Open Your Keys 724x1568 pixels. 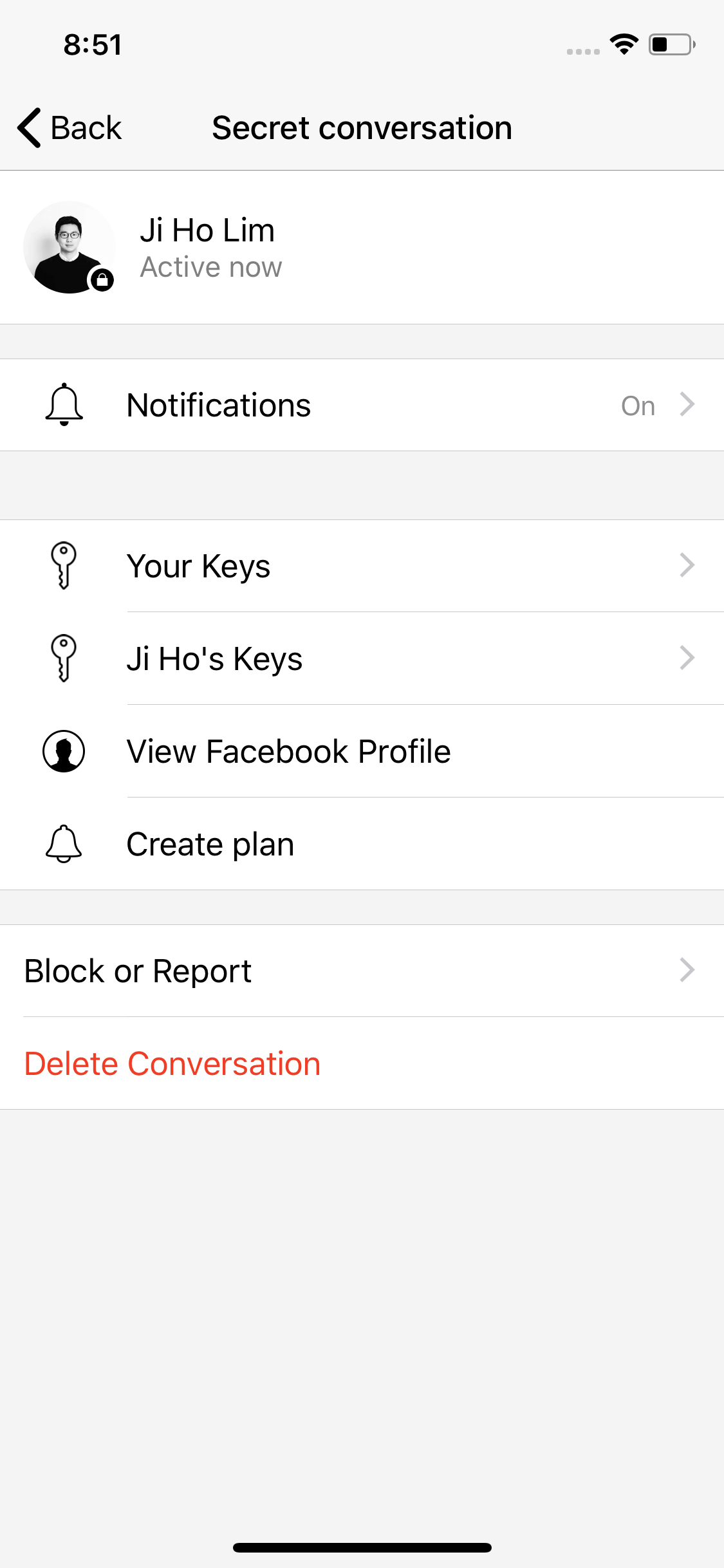[x=362, y=566]
